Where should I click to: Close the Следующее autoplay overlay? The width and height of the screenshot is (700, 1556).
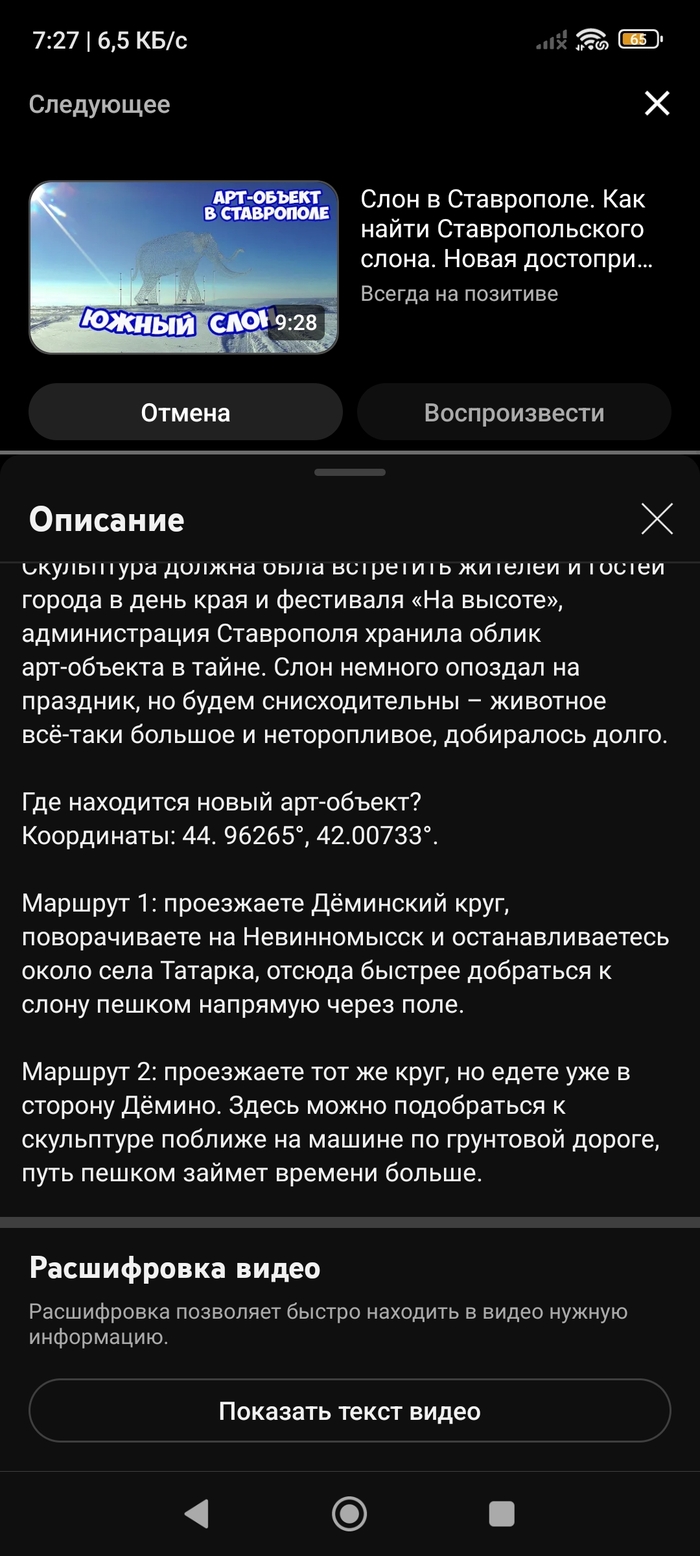657,103
